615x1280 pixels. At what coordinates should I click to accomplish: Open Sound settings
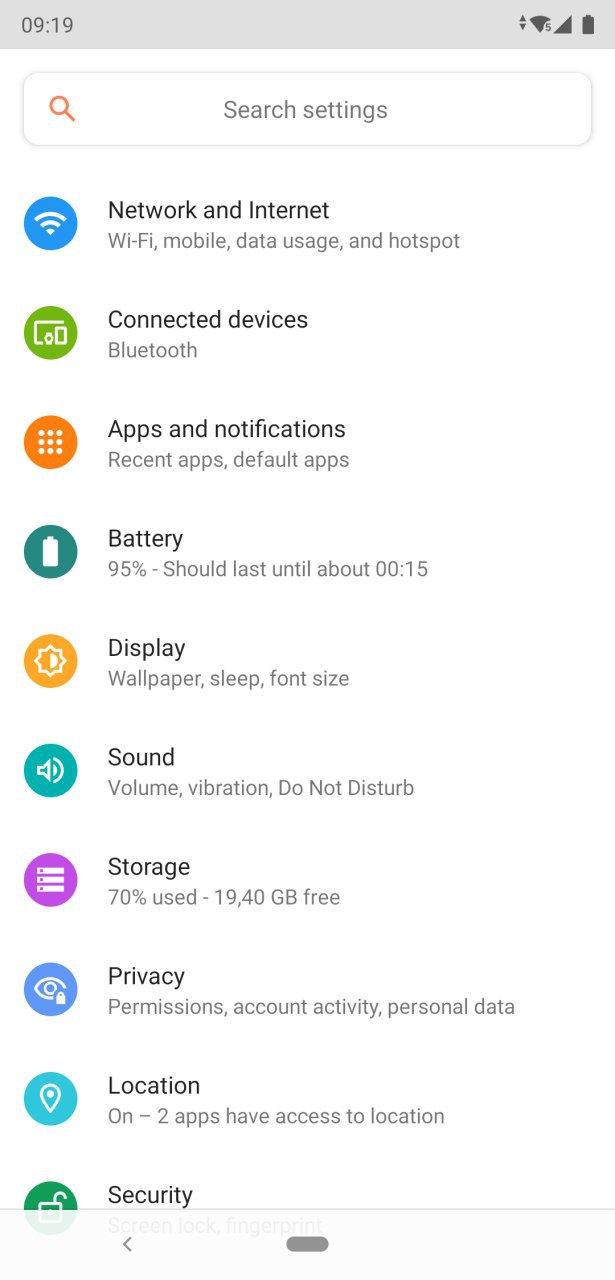(x=307, y=771)
